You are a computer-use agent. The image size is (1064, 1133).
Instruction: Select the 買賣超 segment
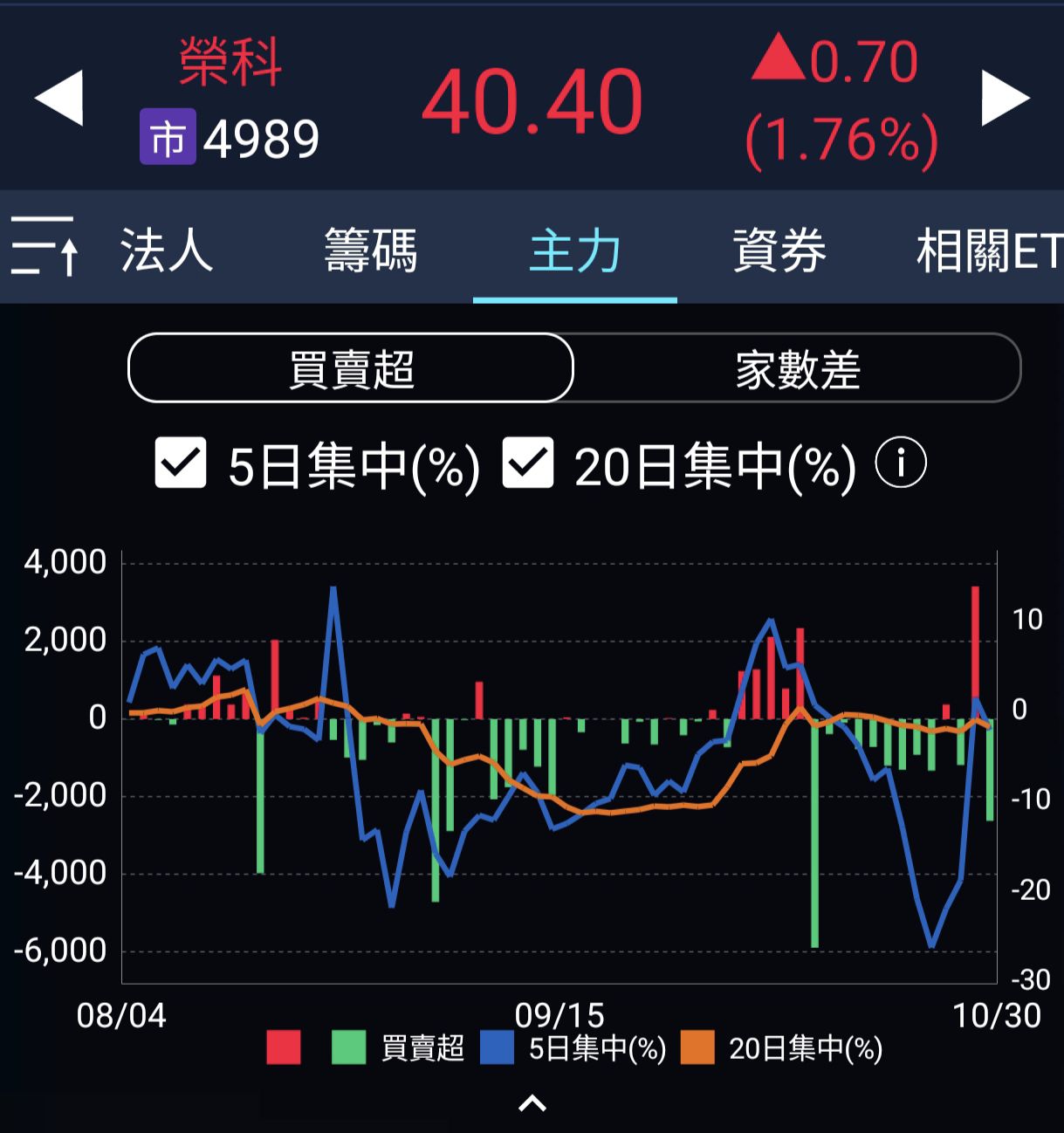[351, 368]
